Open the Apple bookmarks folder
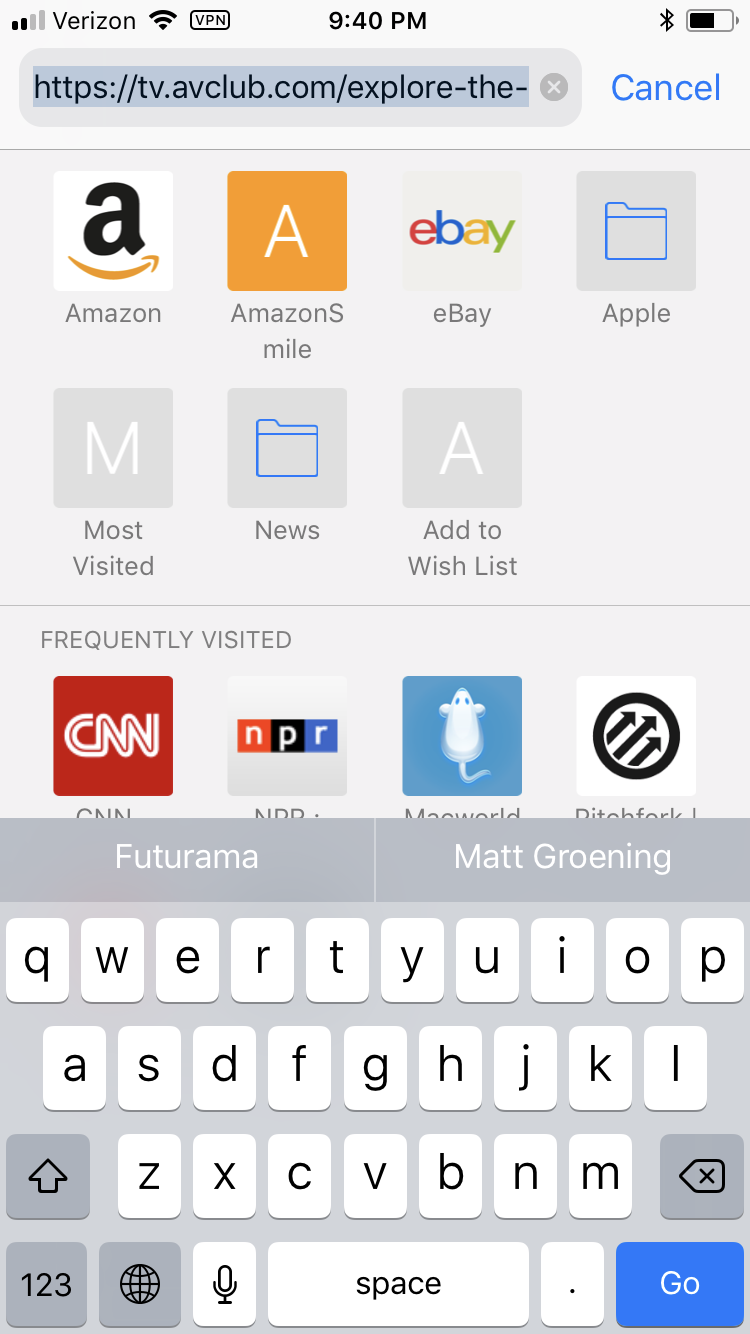This screenshot has height=1334, width=750. pos(636,231)
